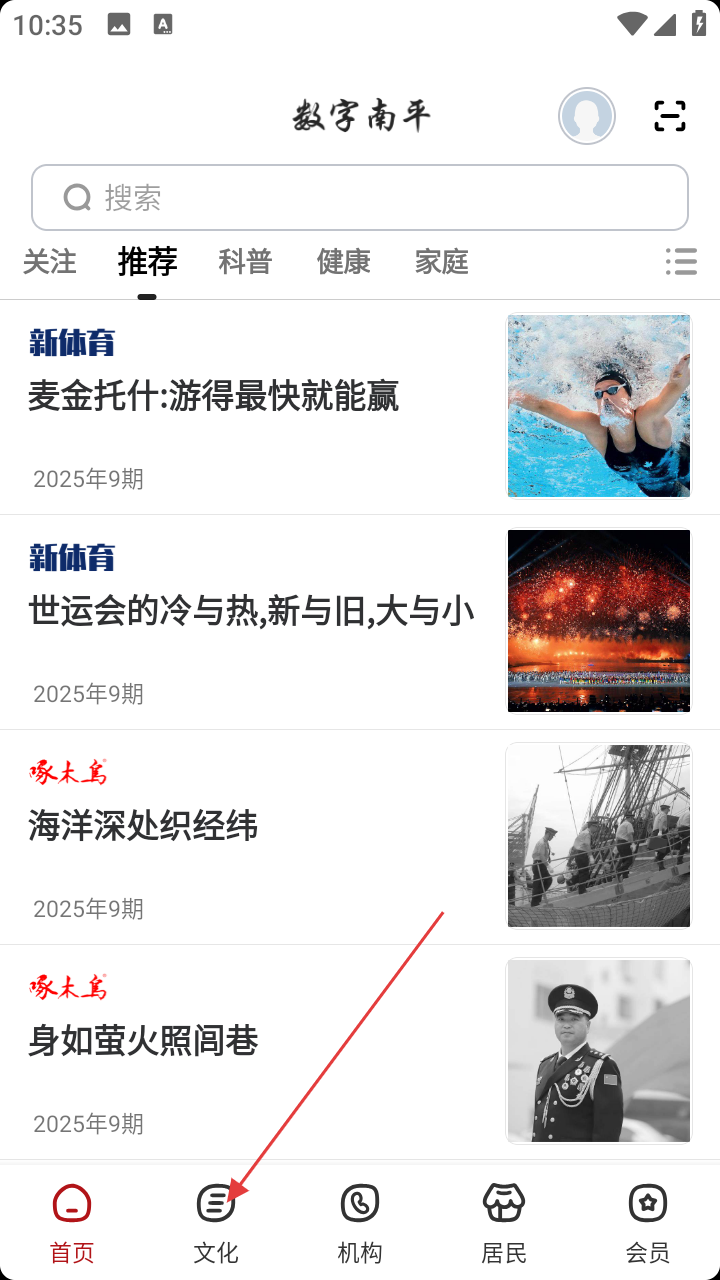Open the 健康 tab
The image size is (720, 1280).
pos(343,262)
